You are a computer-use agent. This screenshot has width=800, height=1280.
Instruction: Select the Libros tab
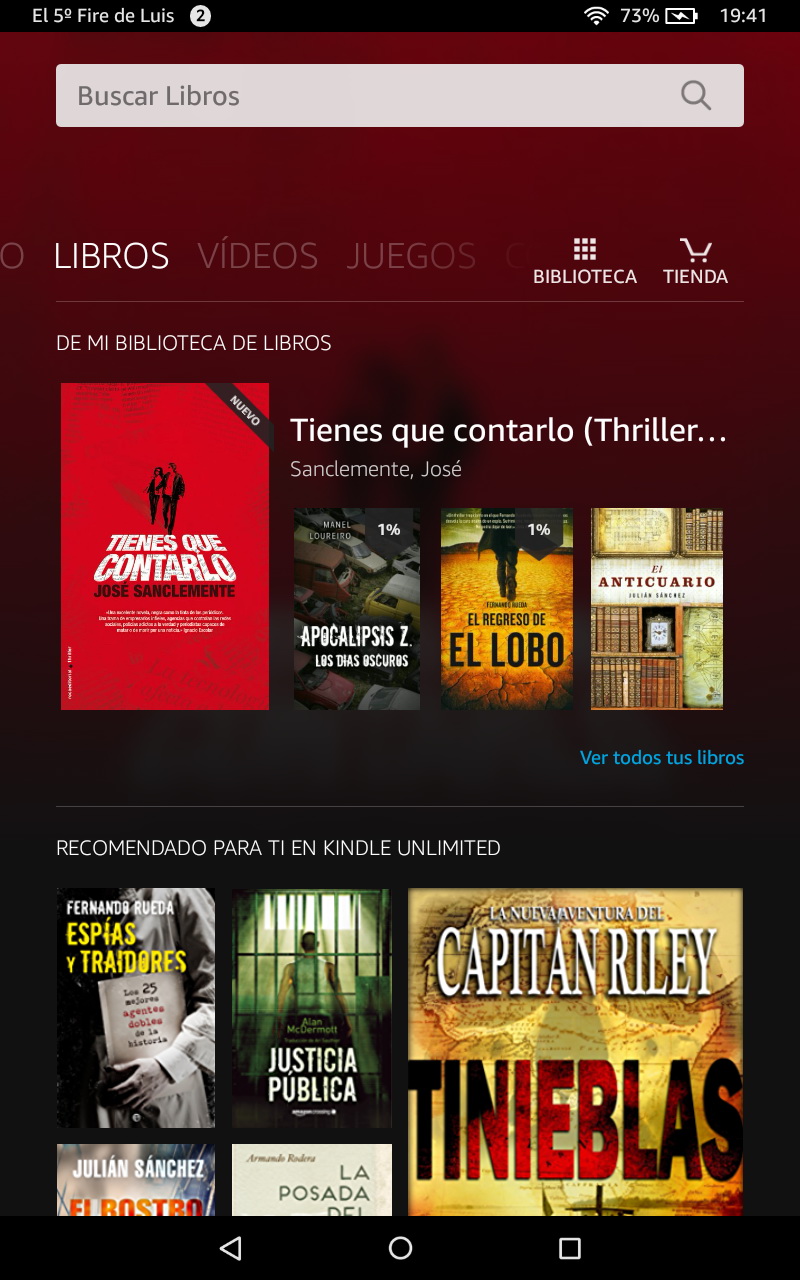pyautogui.click(x=111, y=256)
